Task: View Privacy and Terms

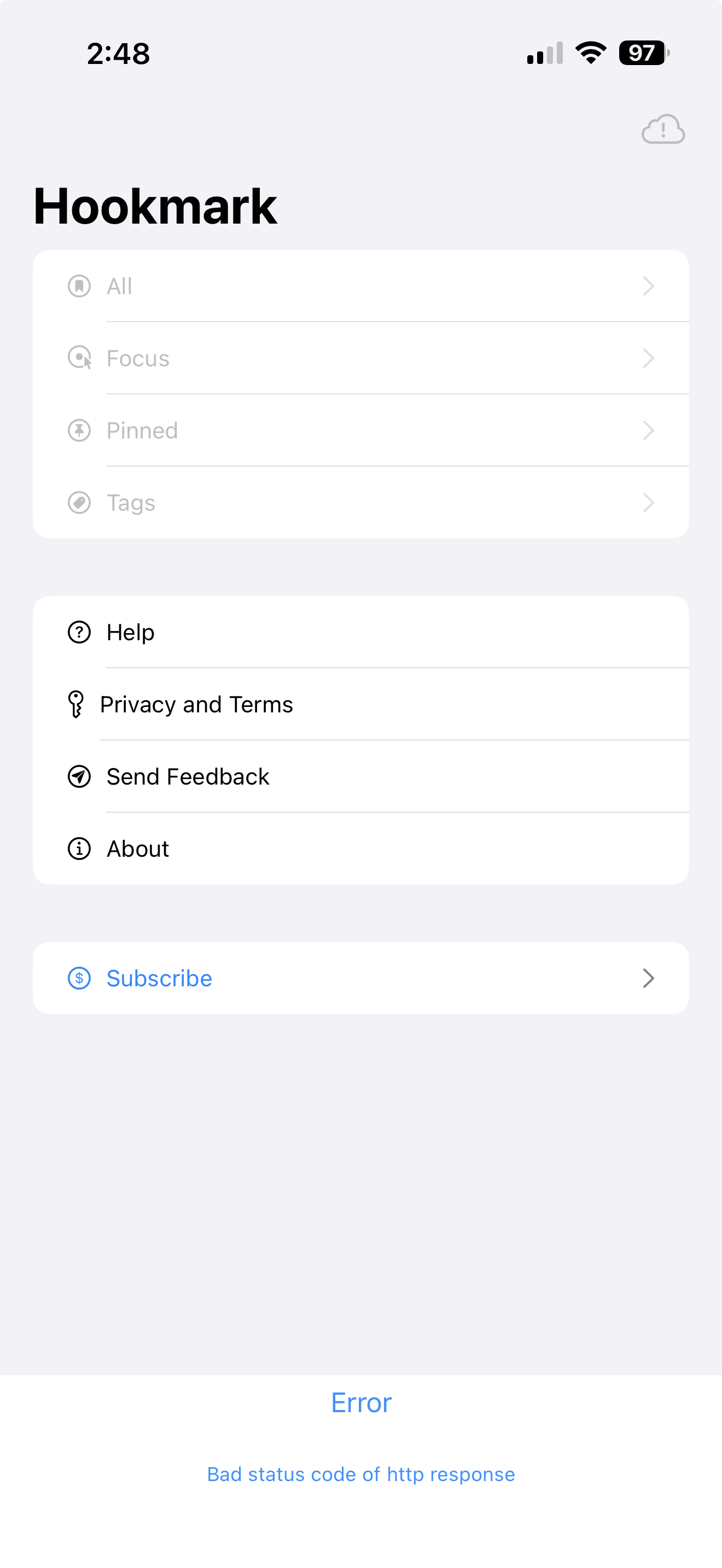Action: point(360,704)
